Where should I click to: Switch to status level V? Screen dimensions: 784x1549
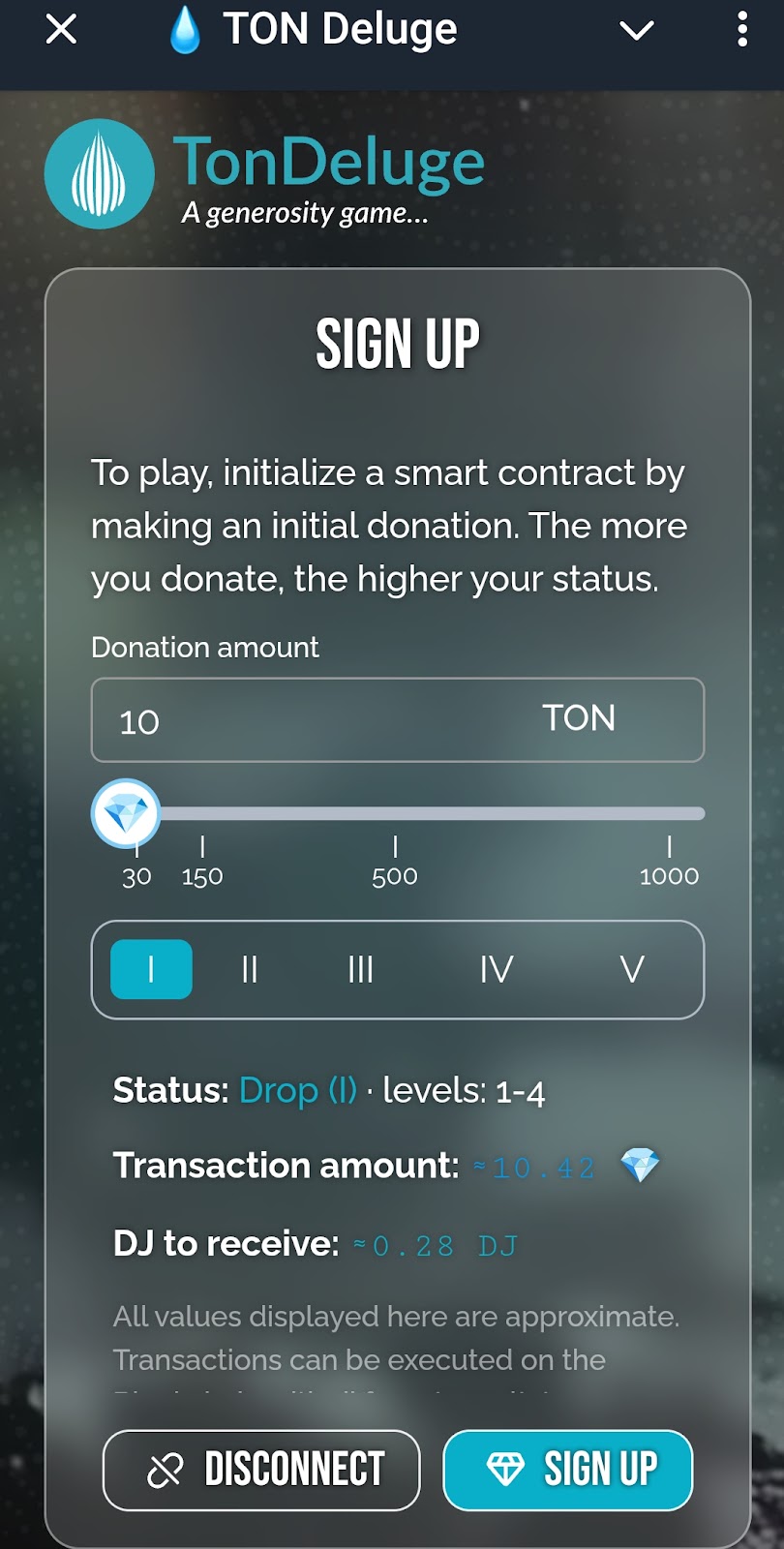631,969
